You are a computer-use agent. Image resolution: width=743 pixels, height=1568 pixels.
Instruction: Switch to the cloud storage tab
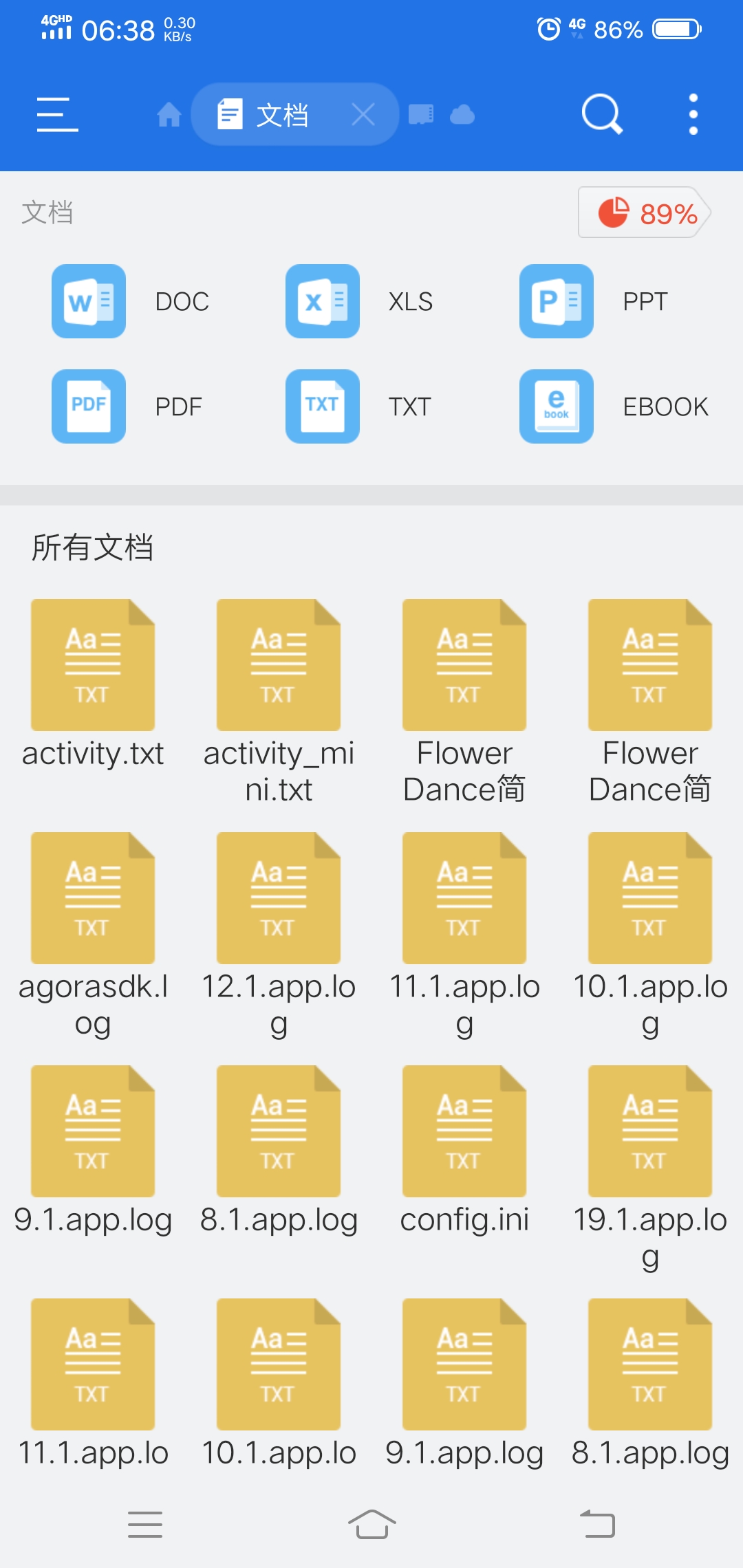[x=462, y=114]
